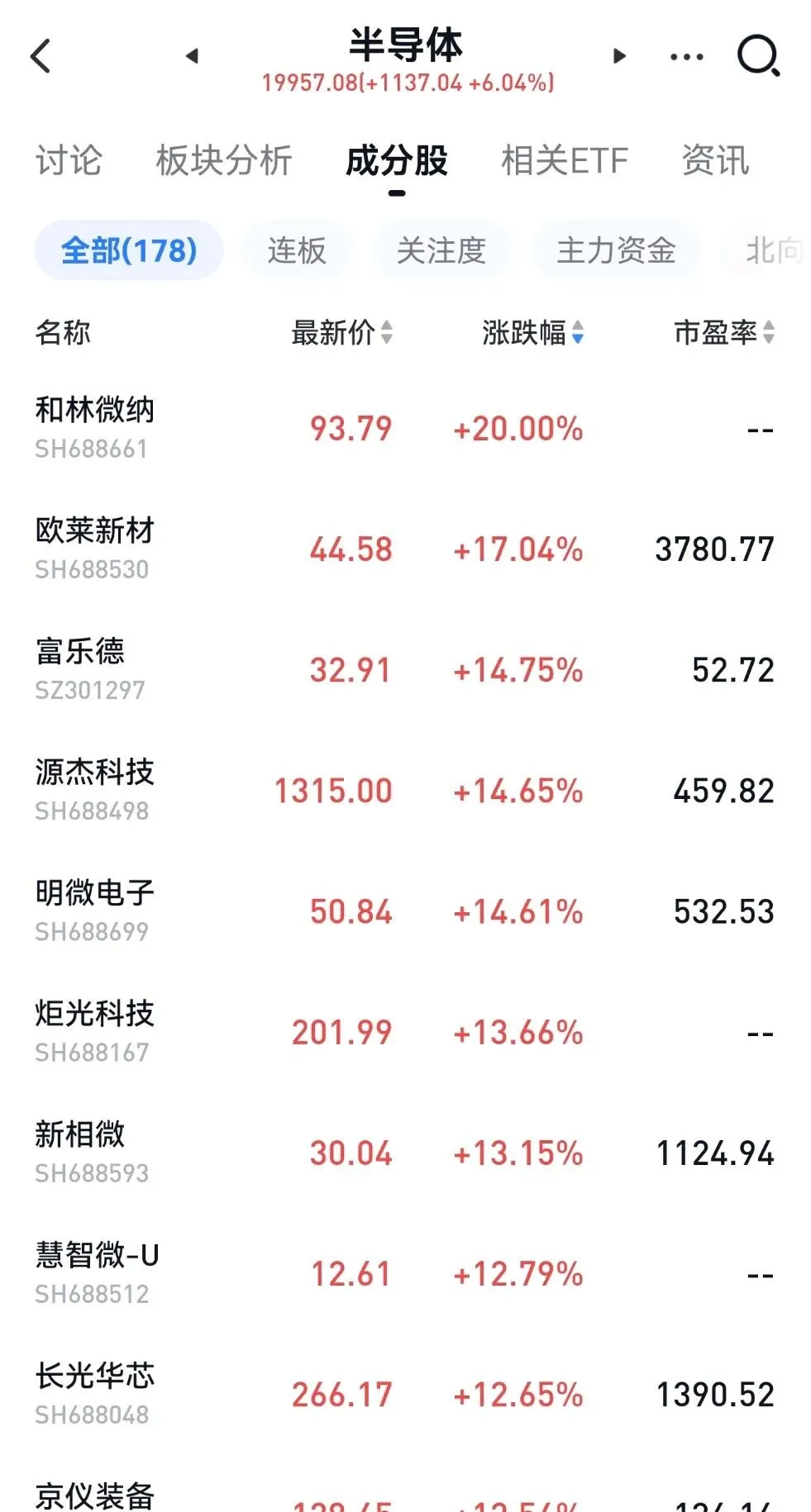The image size is (811, 1512).
Task: Open the 资讯 tab
Action: tap(715, 160)
